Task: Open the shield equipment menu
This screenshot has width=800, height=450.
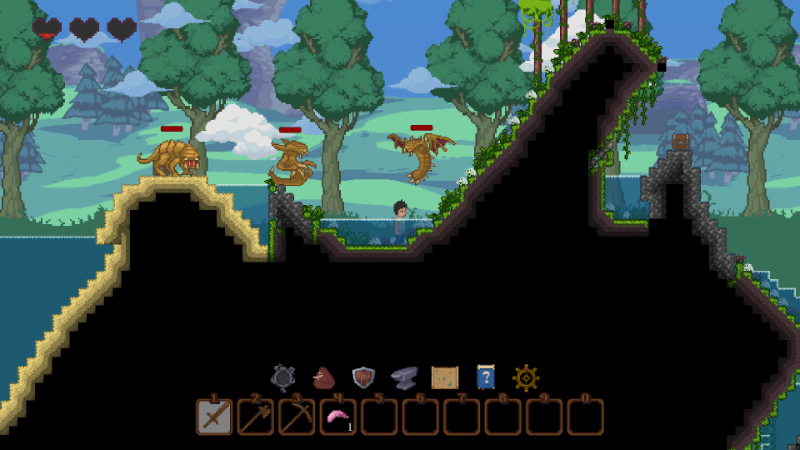Action: click(363, 378)
